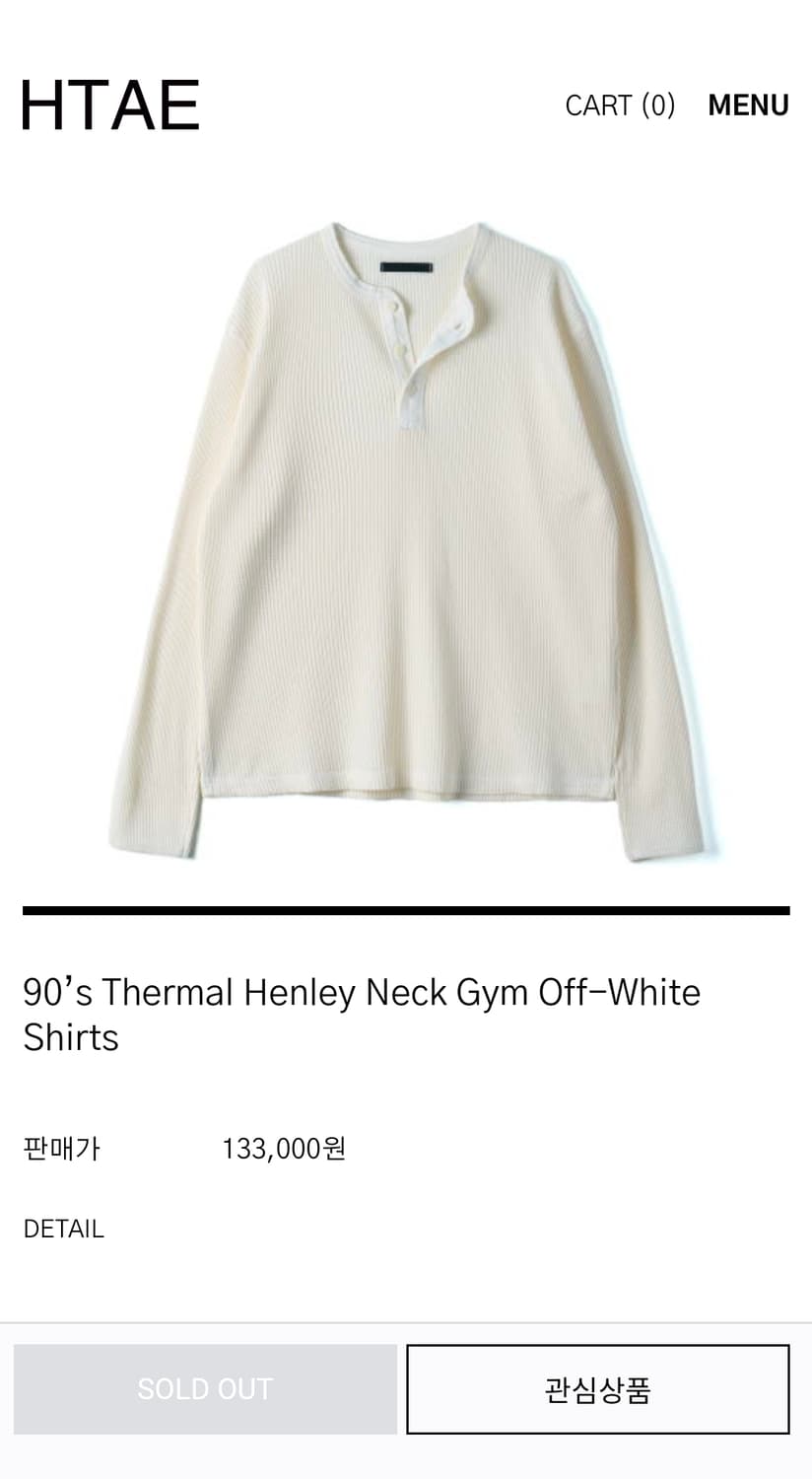812x1479 pixels.
Task: Click the SOLD OUT button
Action: (x=205, y=1388)
